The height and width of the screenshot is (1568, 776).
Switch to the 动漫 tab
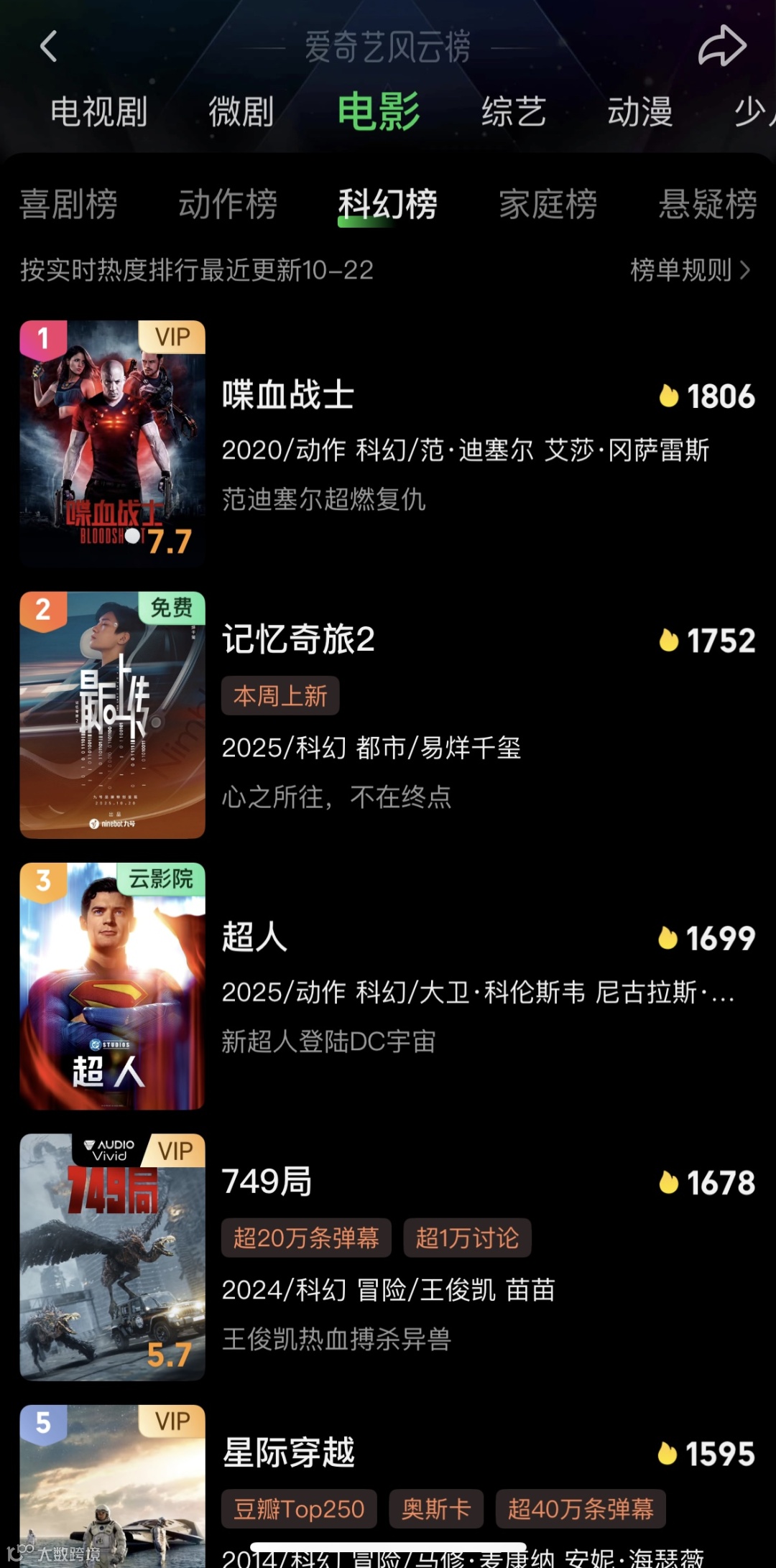639,112
